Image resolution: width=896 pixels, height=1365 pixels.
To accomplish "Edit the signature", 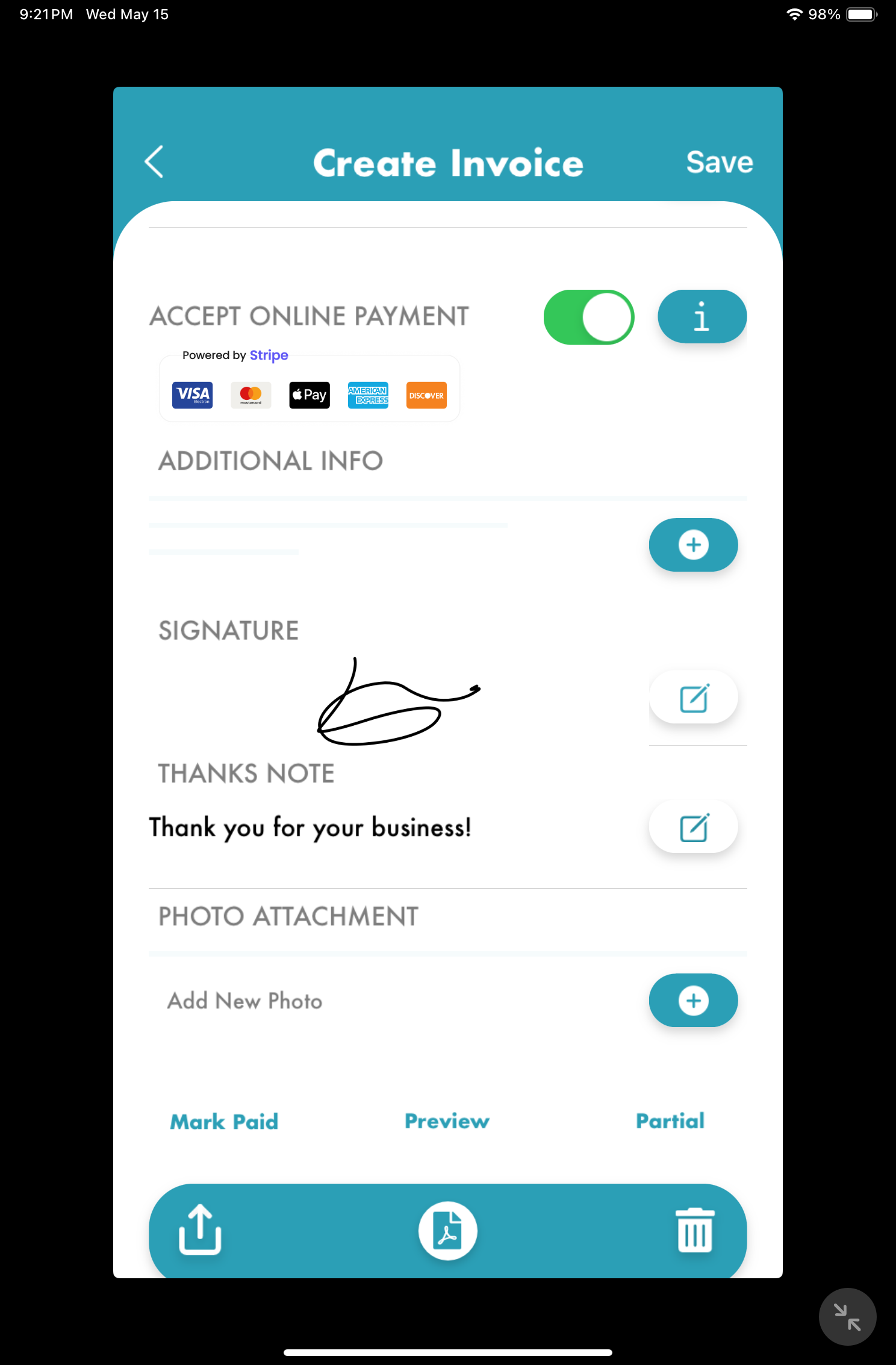I will [693, 698].
